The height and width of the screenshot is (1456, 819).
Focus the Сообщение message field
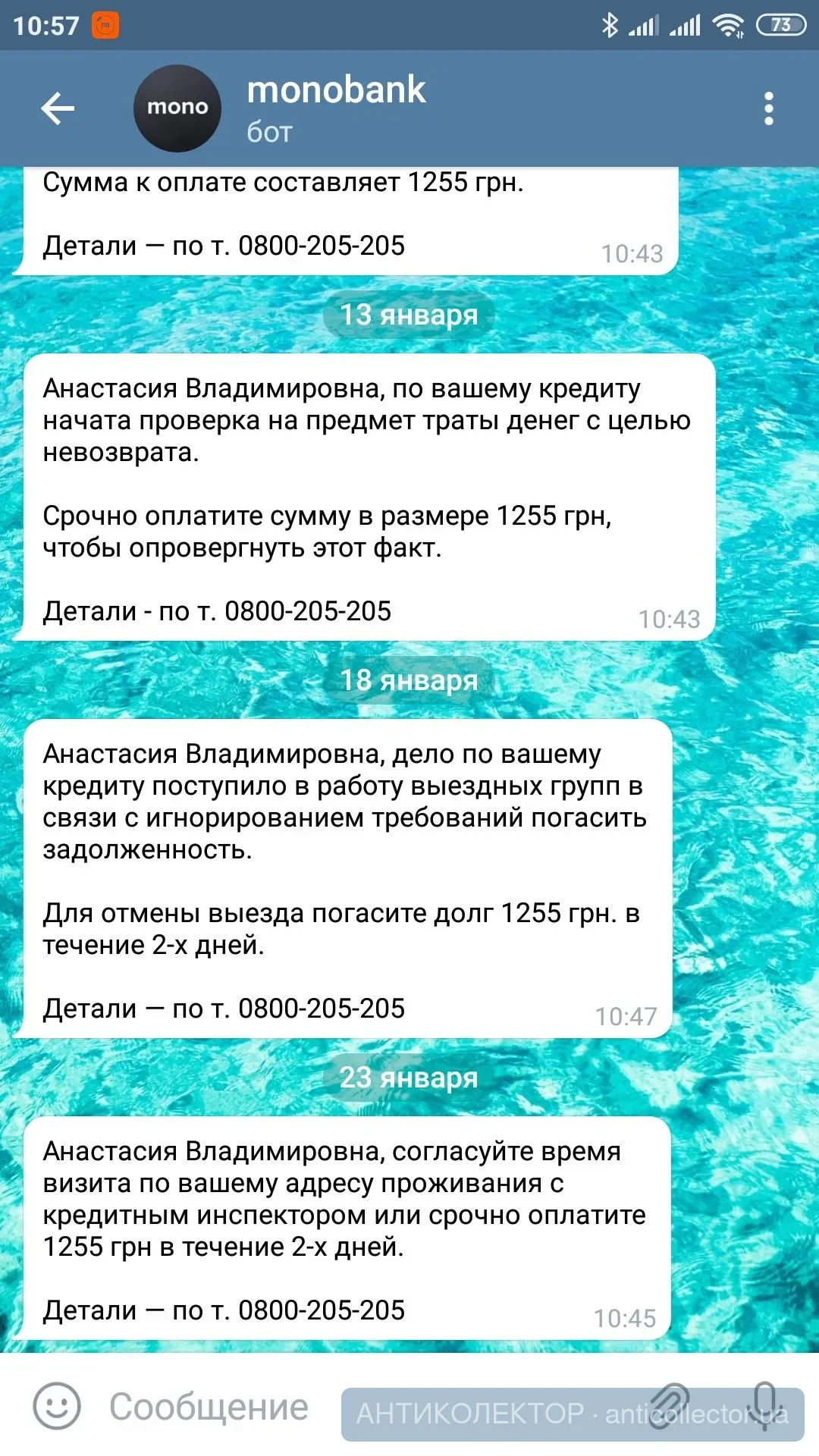coord(209,1407)
